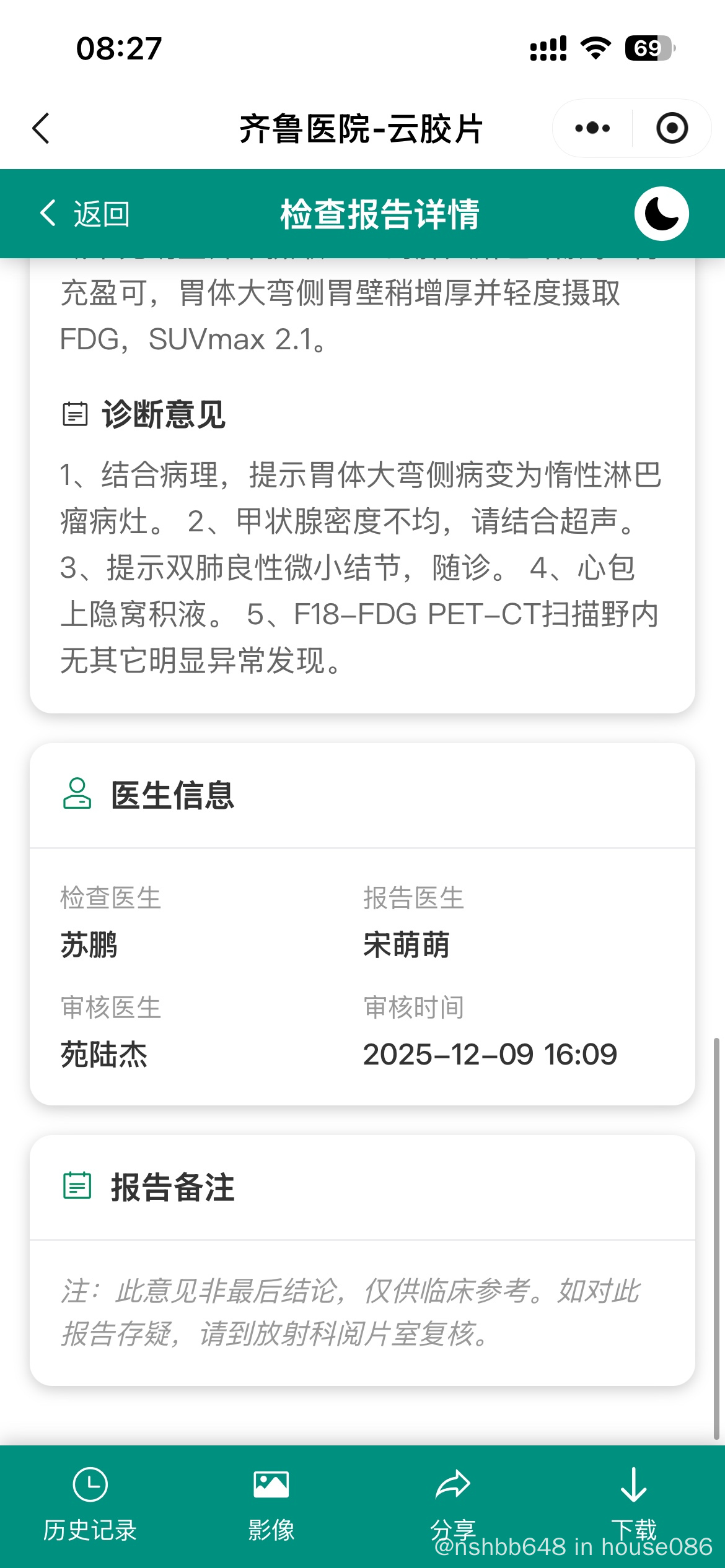Share this report via 分享
This screenshot has width=725, height=1568.
[x=453, y=1505]
